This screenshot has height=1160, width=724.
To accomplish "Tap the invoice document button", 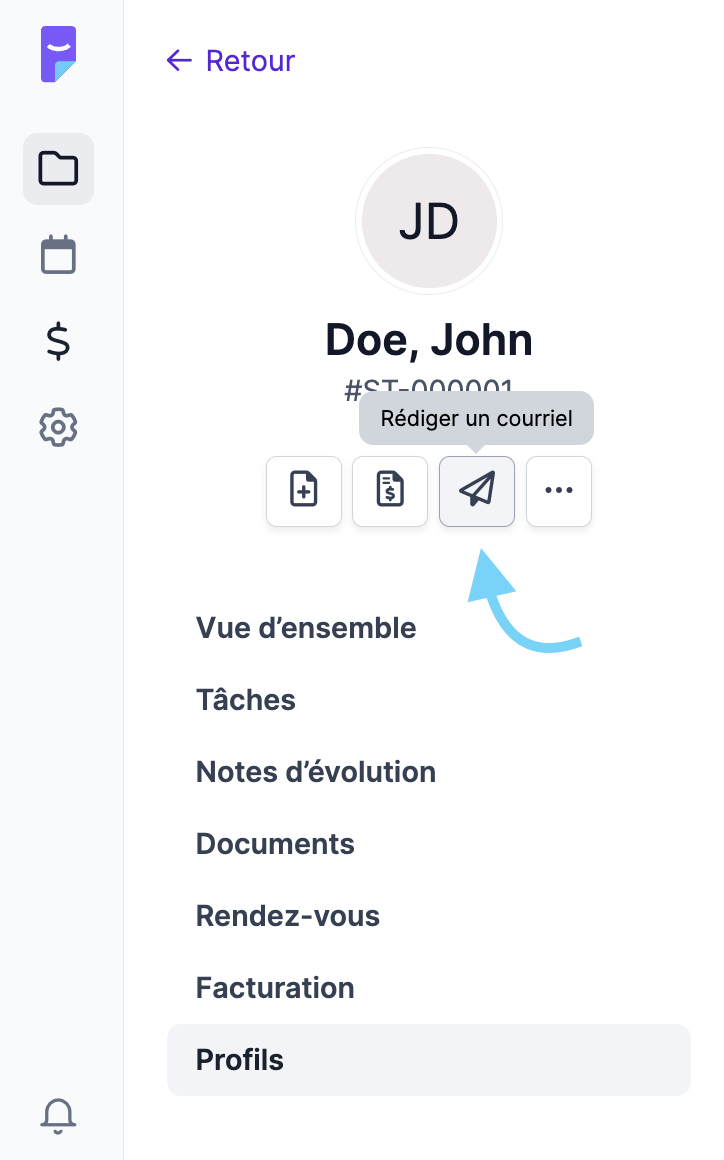I will 390,491.
